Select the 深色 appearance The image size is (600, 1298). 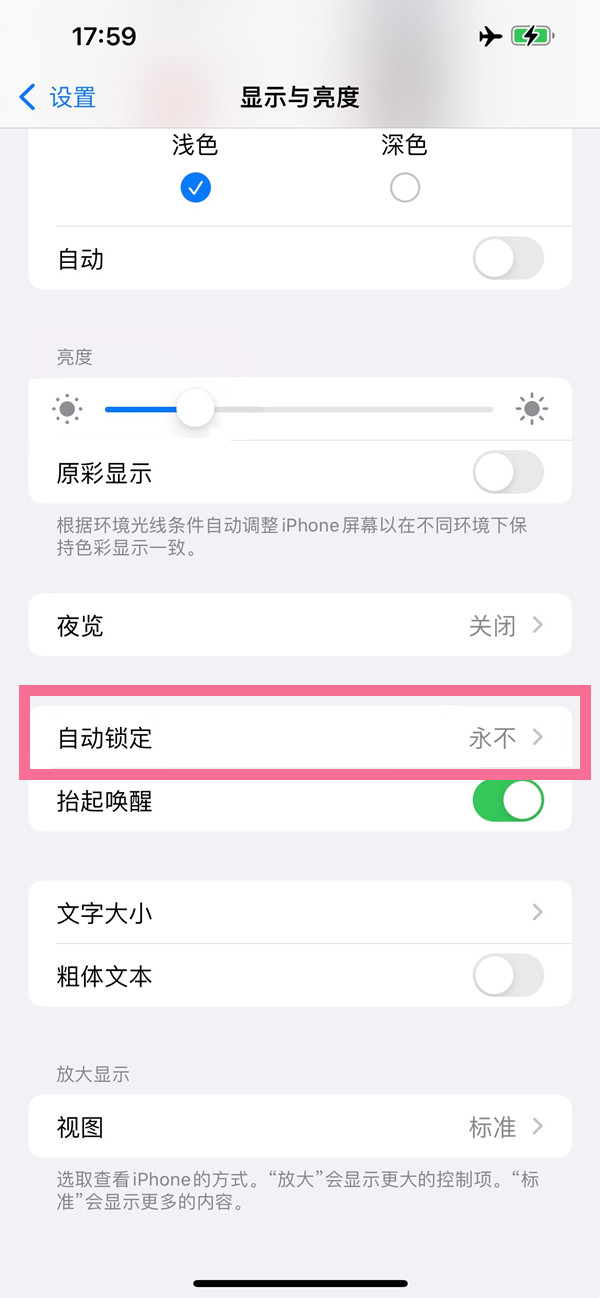pos(404,187)
